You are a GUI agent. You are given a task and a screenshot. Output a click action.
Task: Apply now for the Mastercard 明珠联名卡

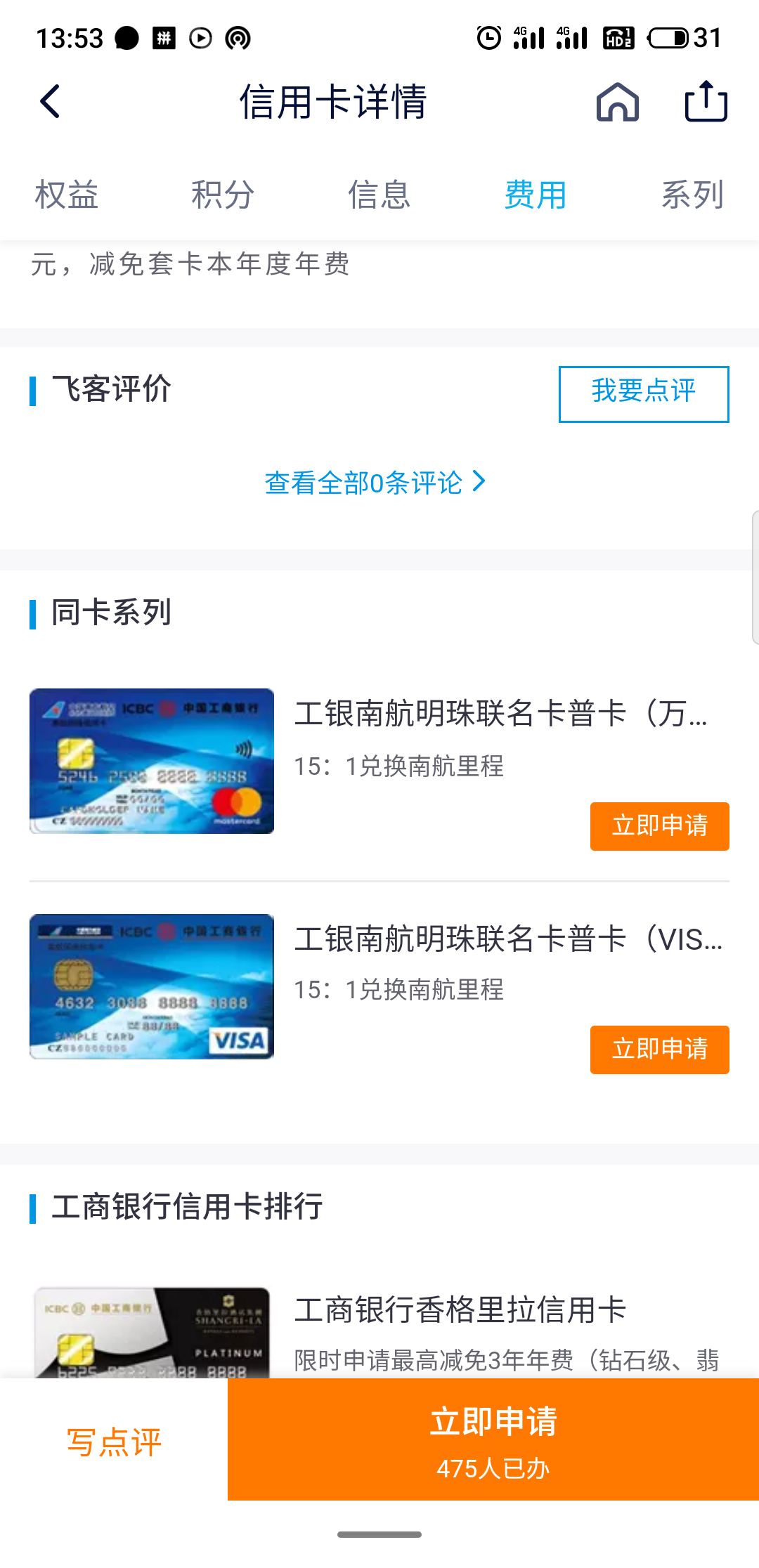coord(659,826)
